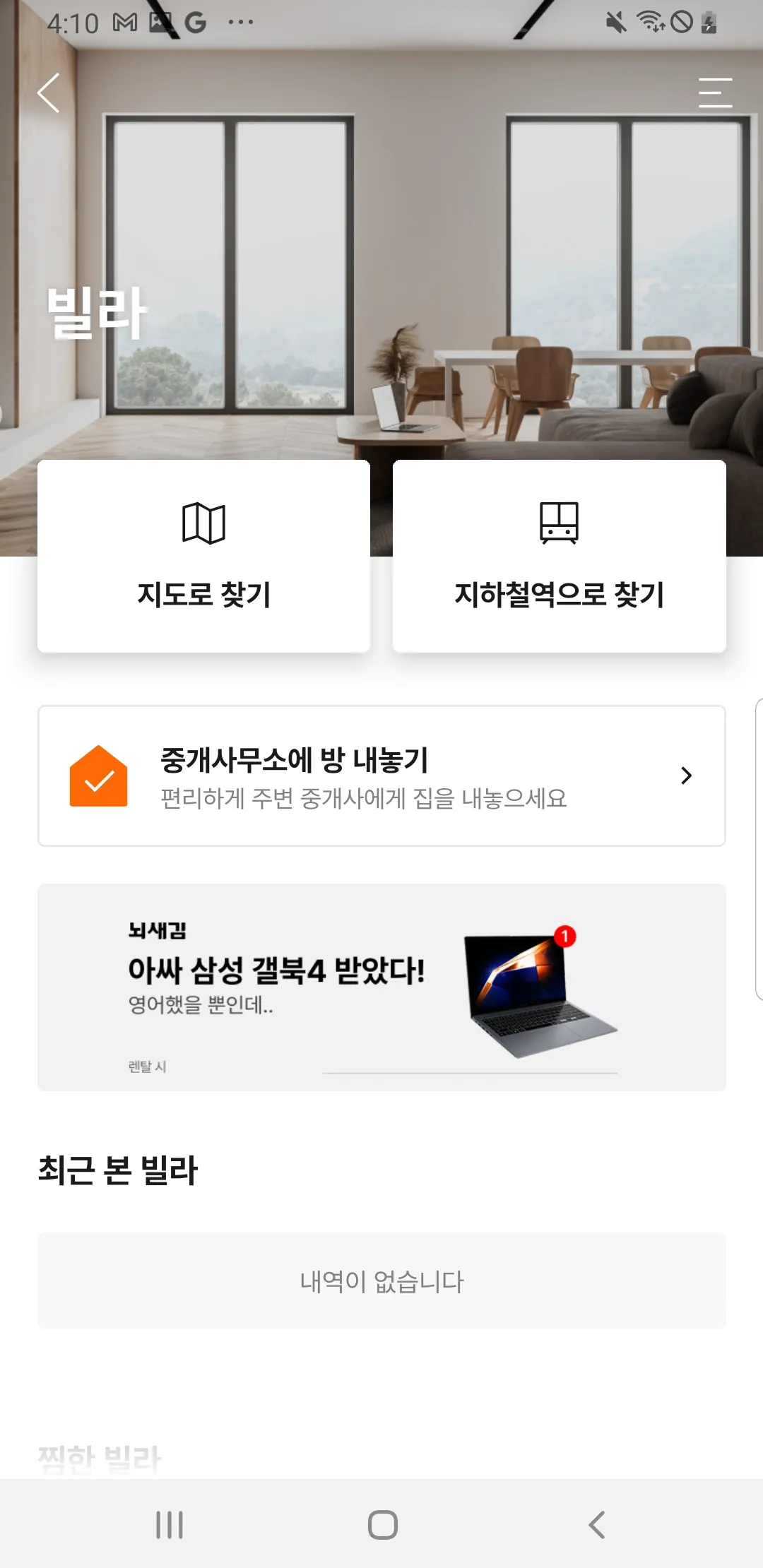Open 지하철역으로 찾기 subway search
The image size is (763, 1568).
tap(559, 557)
